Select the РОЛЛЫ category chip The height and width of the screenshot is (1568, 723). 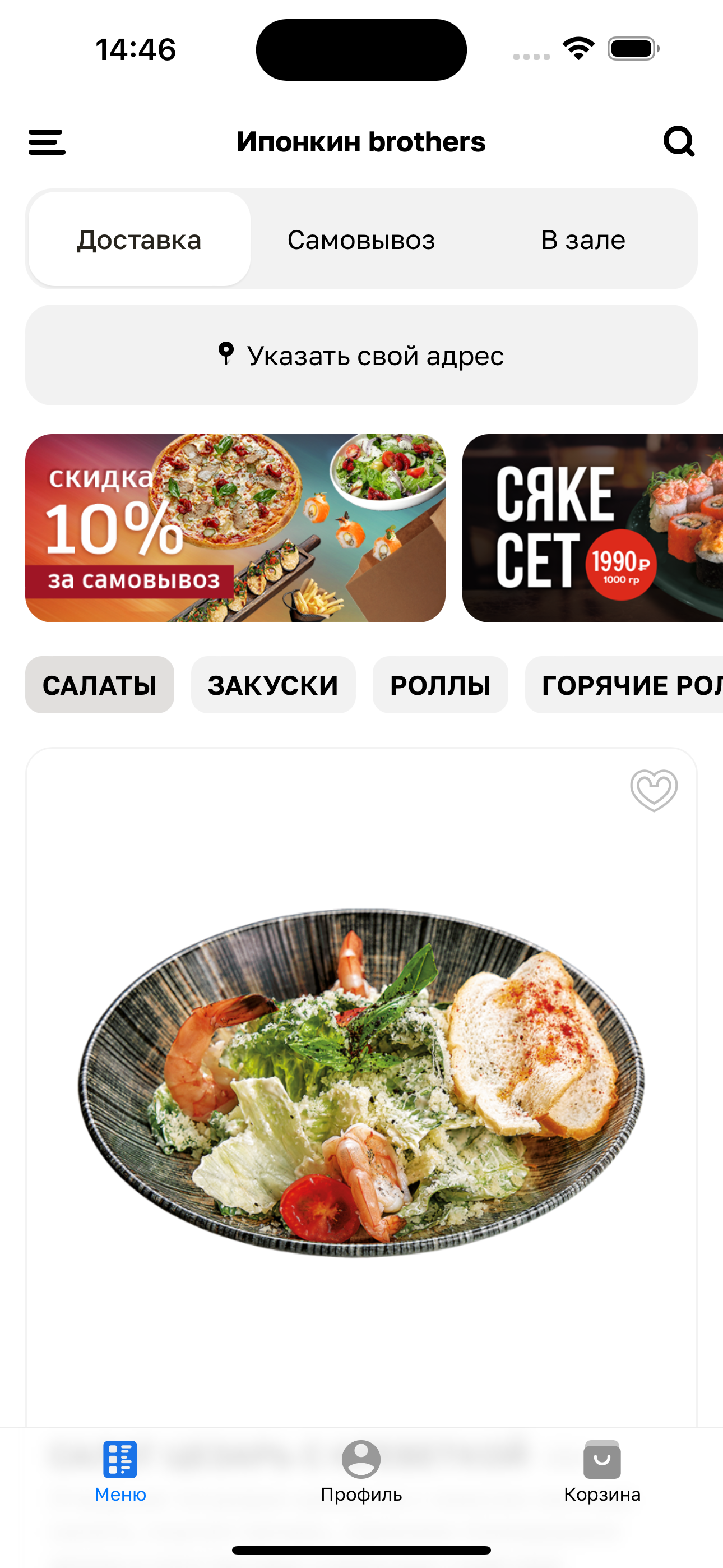click(440, 685)
